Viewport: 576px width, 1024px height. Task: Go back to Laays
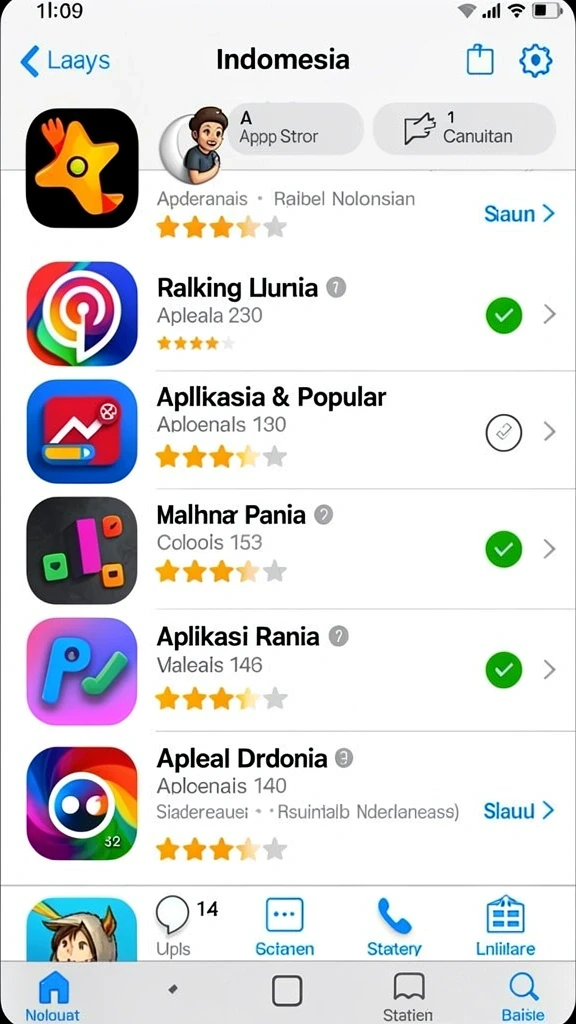point(65,61)
